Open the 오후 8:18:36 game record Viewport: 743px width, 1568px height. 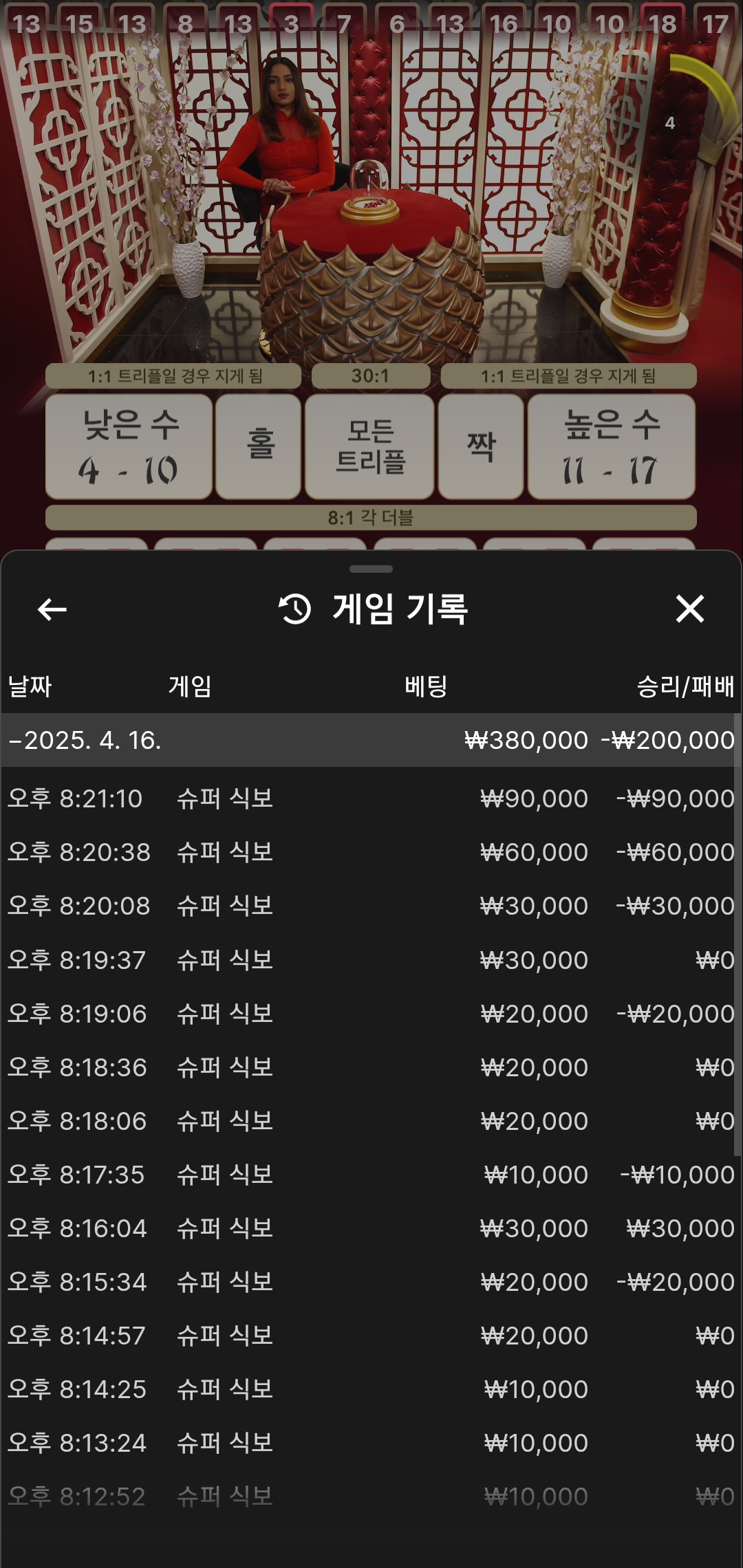point(370,1067)
